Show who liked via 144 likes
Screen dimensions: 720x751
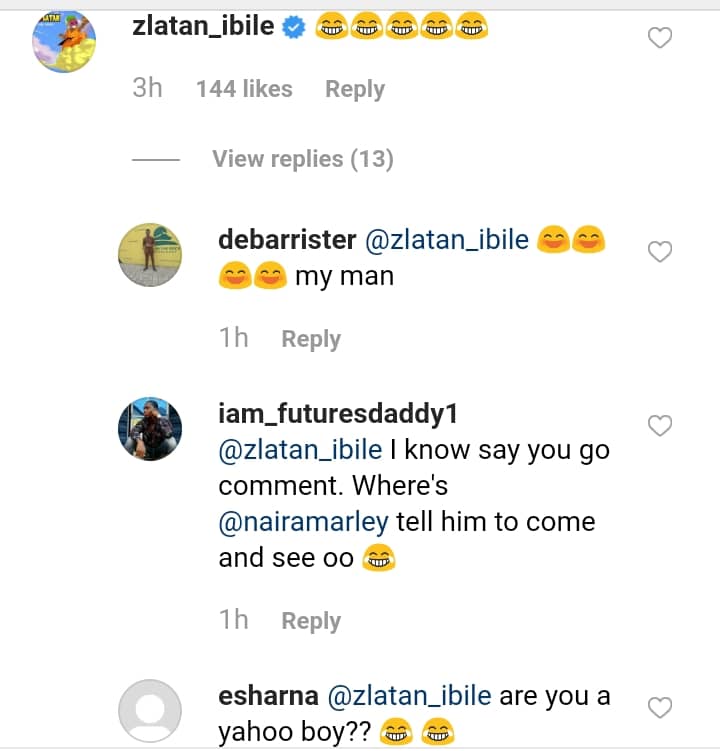pos(244,89)
